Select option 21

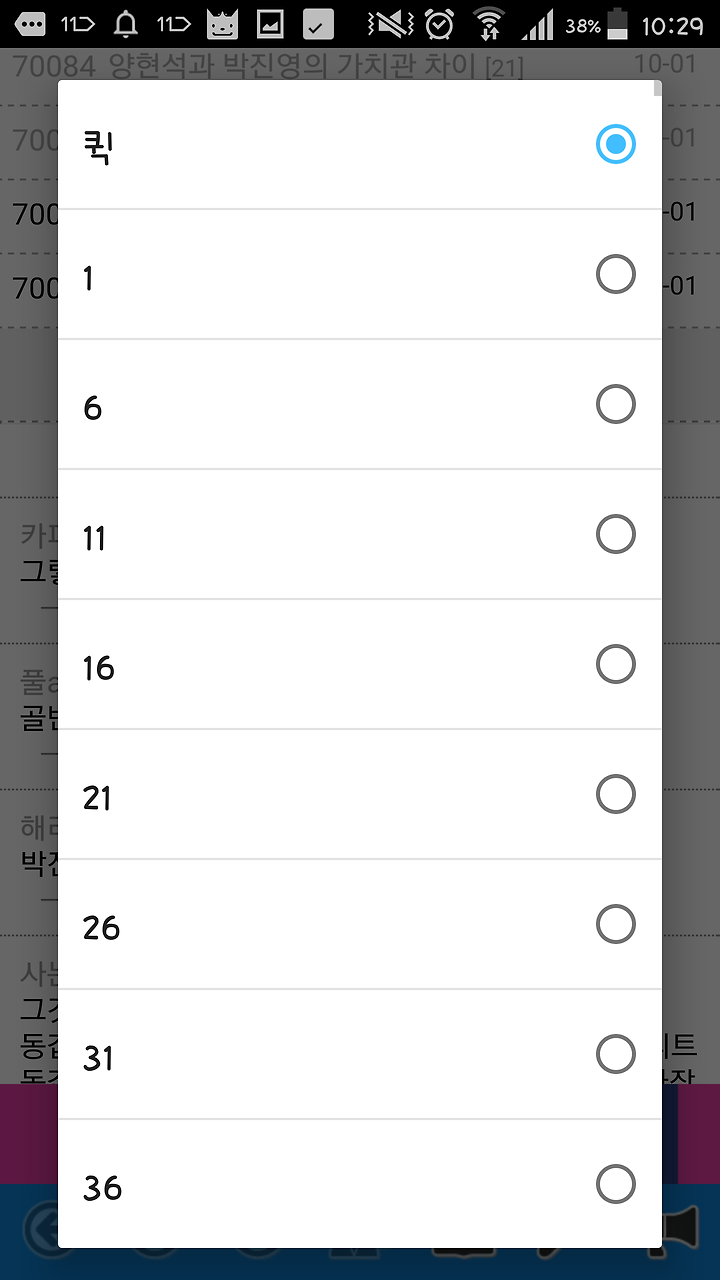359,795
